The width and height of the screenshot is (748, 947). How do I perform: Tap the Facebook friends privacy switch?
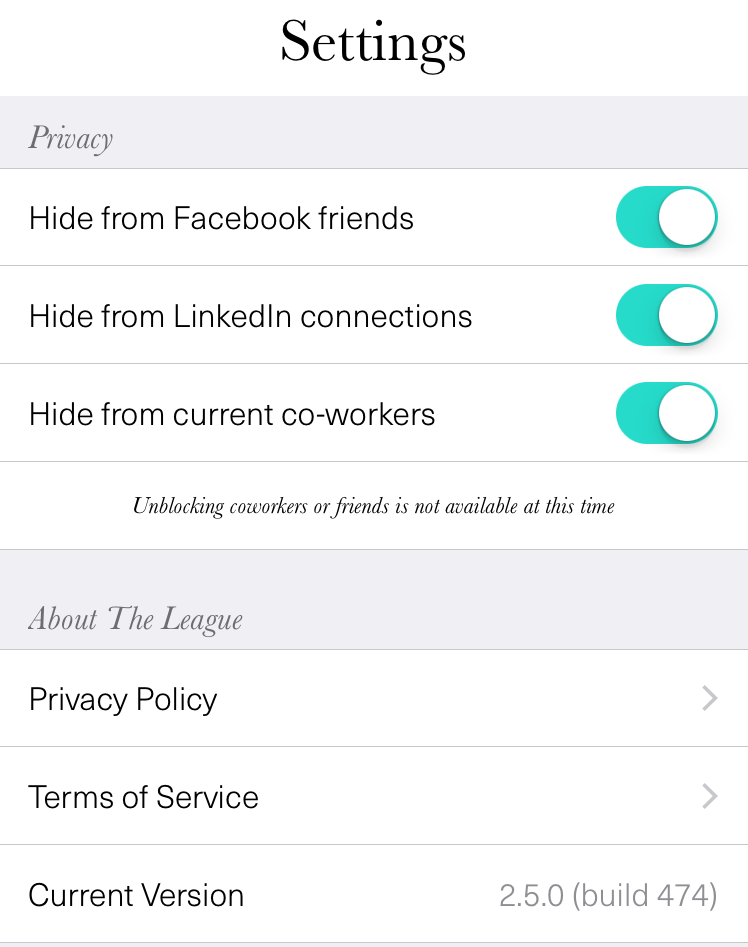[x=666, y=217]
